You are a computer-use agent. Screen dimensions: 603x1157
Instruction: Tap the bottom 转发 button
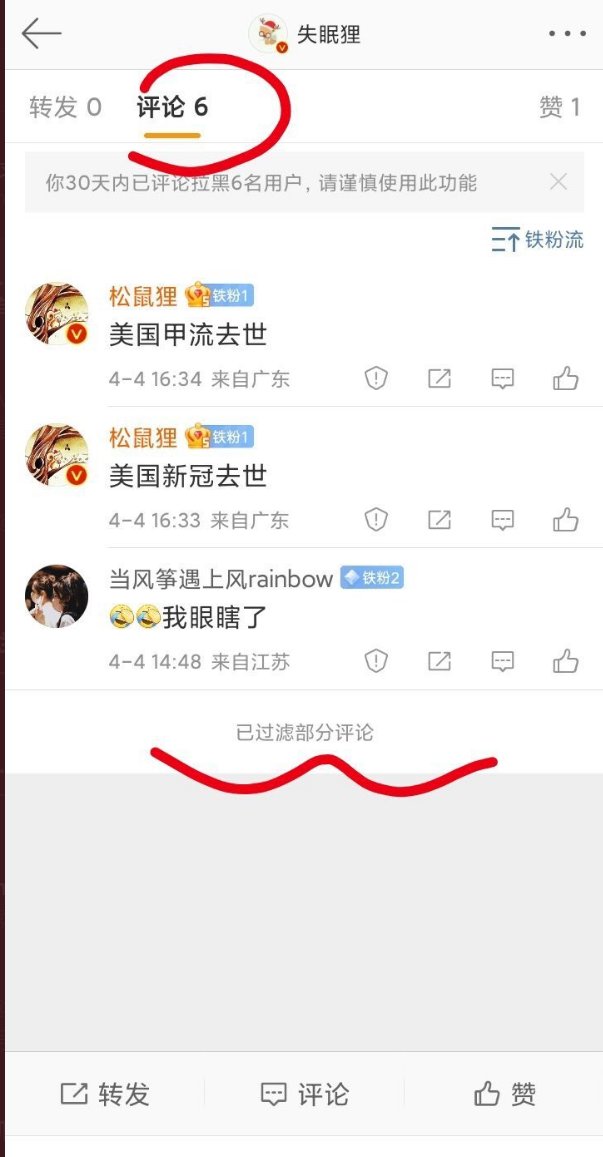(105, 1094)
